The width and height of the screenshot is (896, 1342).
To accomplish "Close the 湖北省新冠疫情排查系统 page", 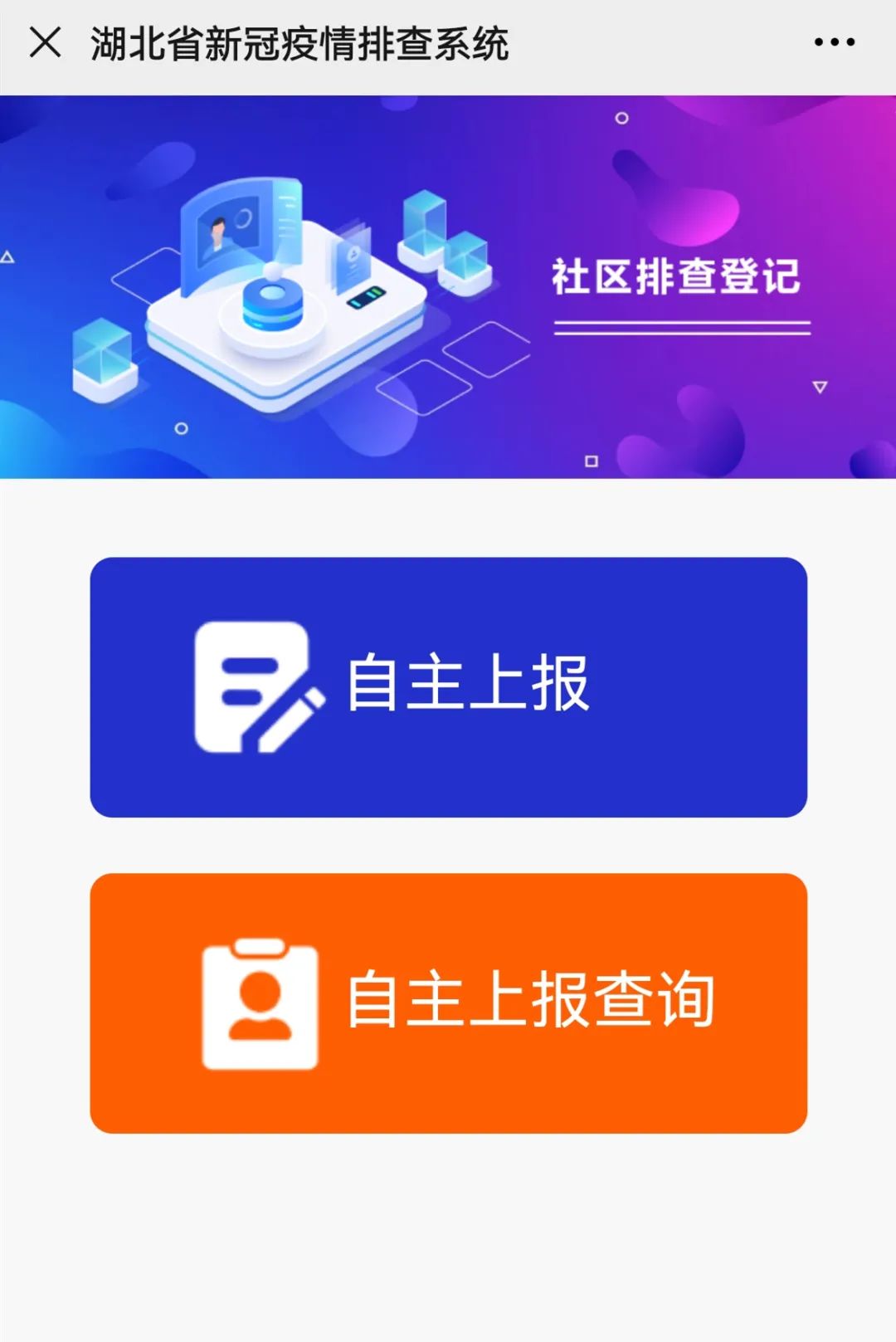I will (x=45, y=42).
